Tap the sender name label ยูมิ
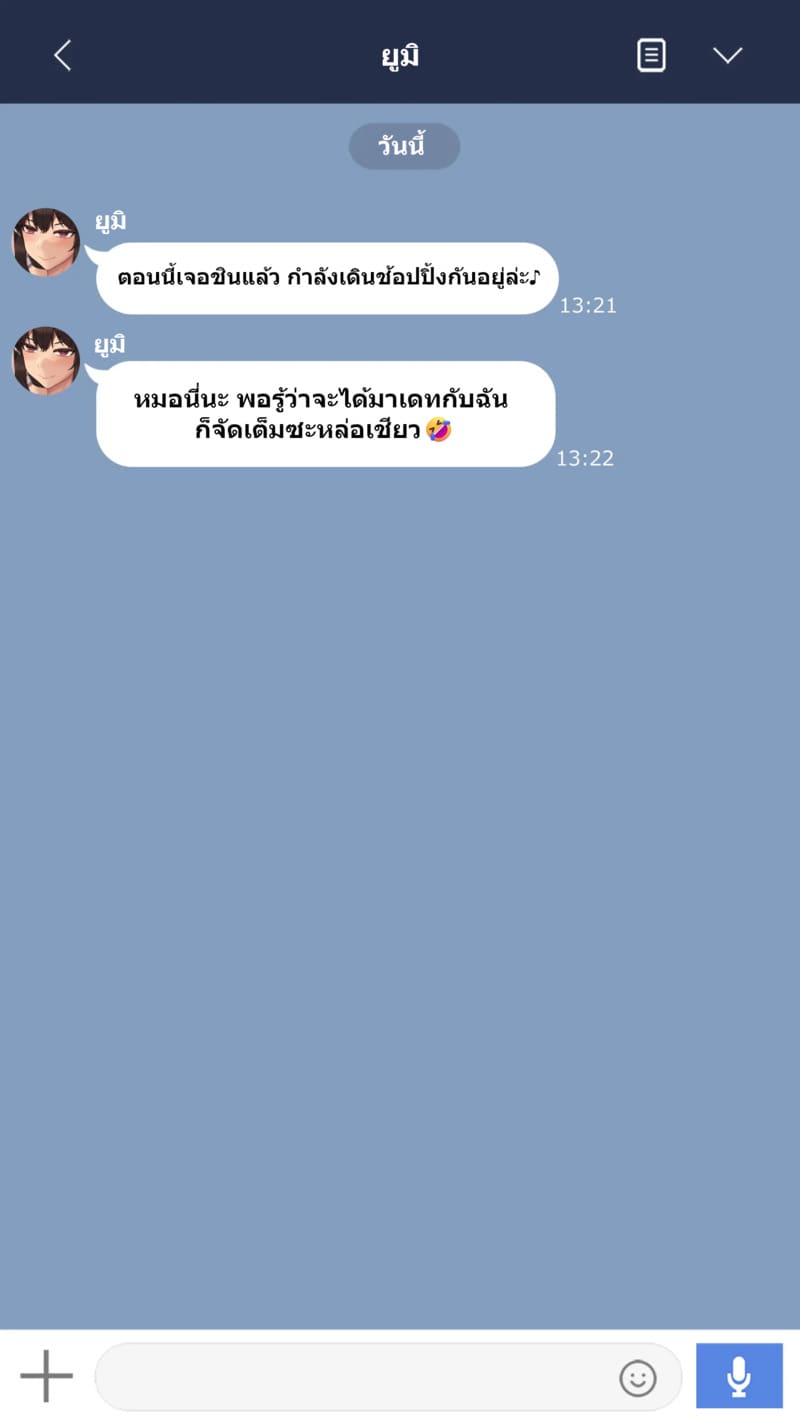 [112, 220]
